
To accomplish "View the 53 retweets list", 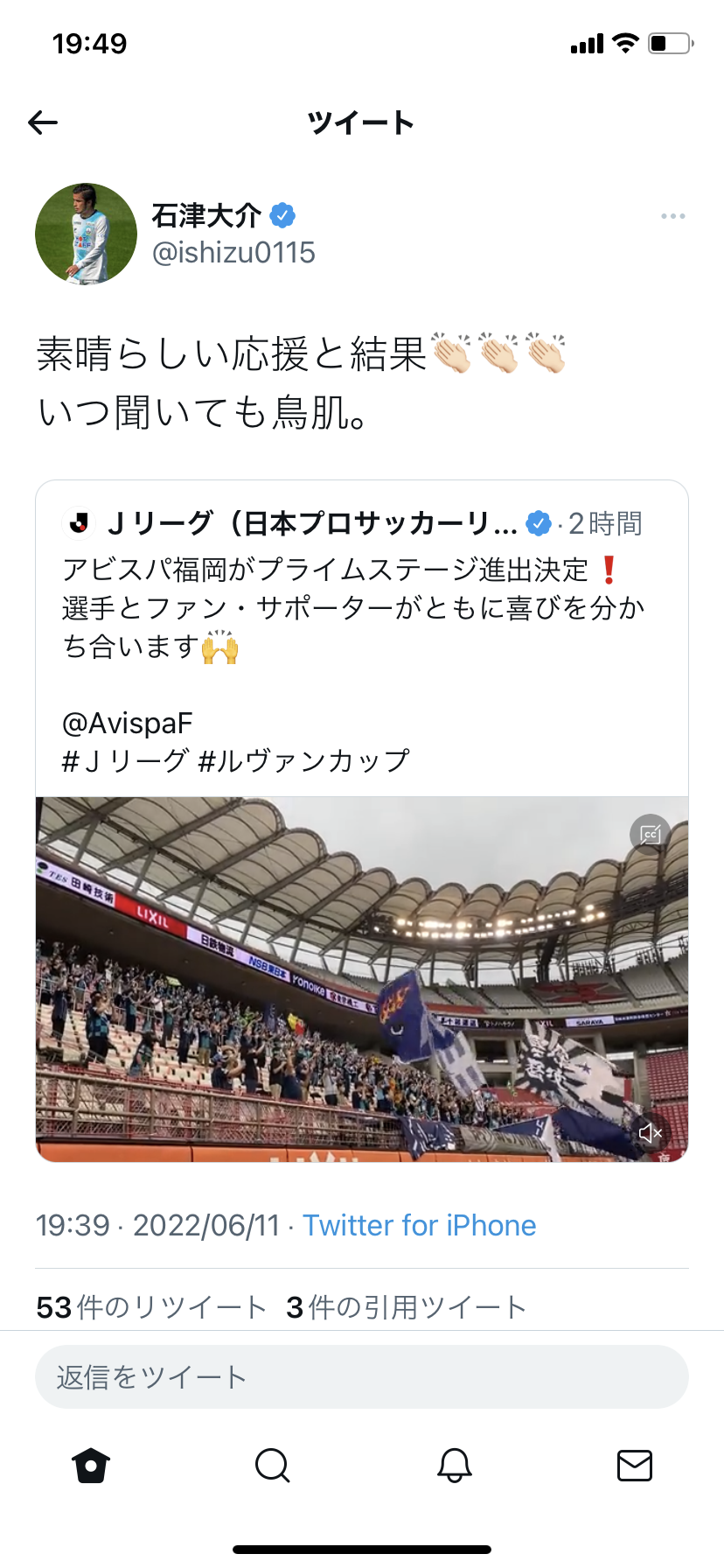I will pos(150,1307).
